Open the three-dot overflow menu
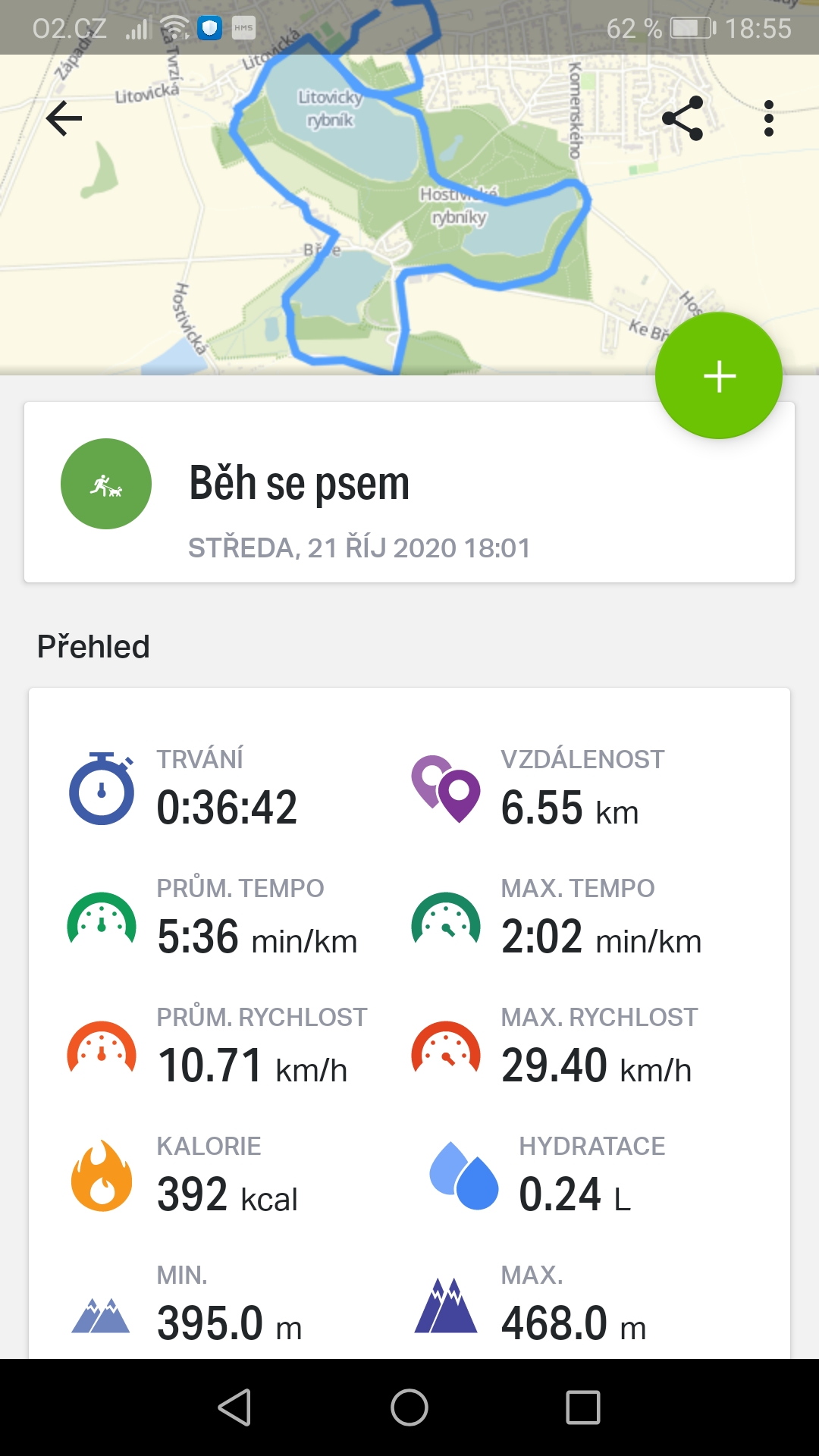Image resolution: width=819 pixels, height=1456 pixels. [x=769, y=118]
